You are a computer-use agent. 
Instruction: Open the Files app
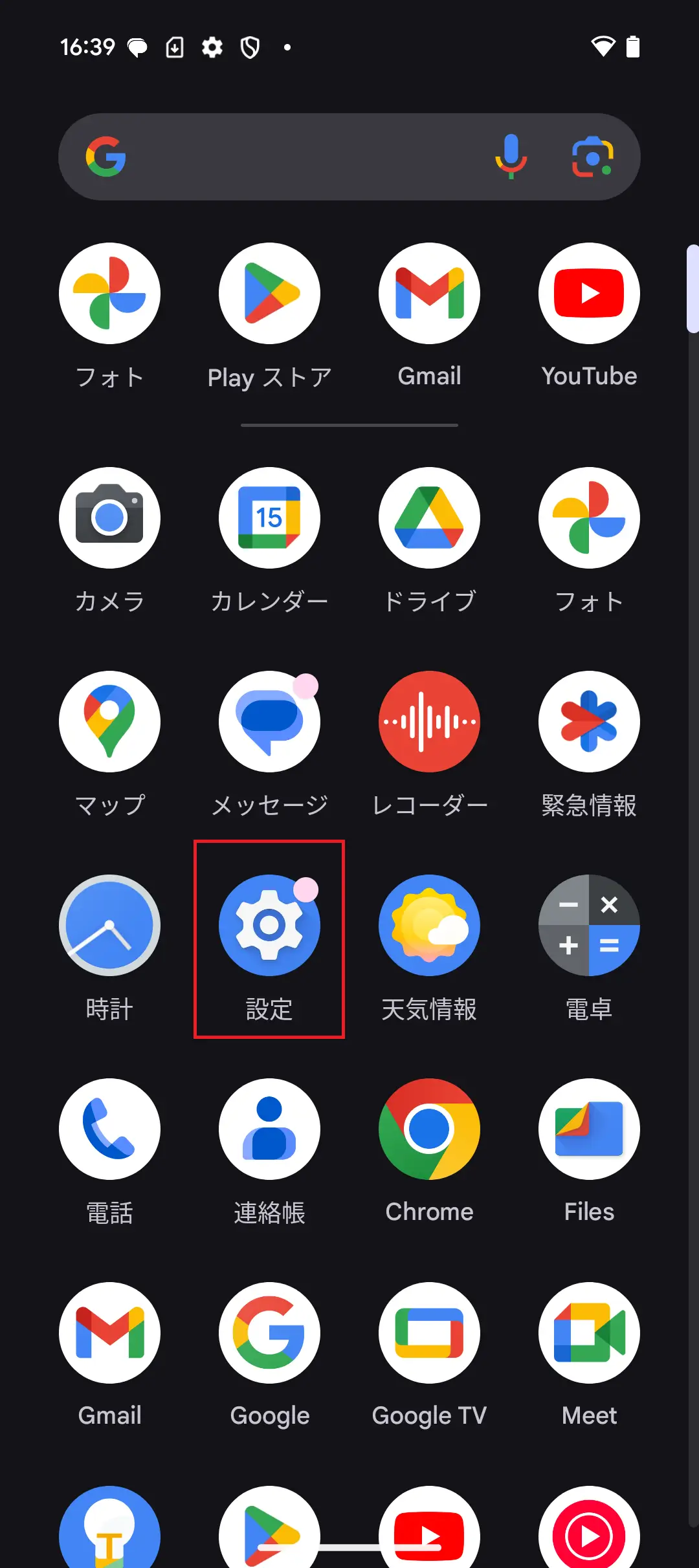589,1129
